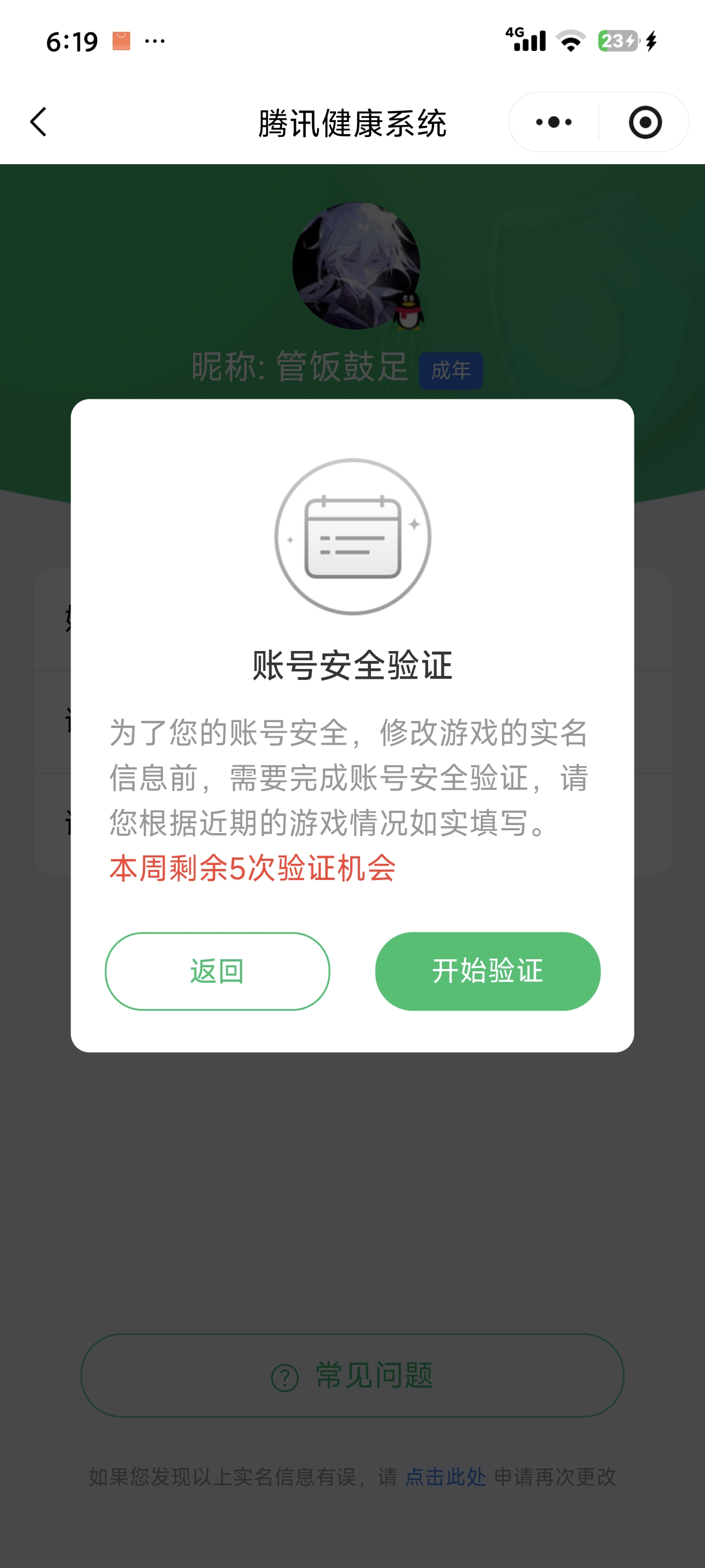Go back using the top-left arrow

(38, 122)
